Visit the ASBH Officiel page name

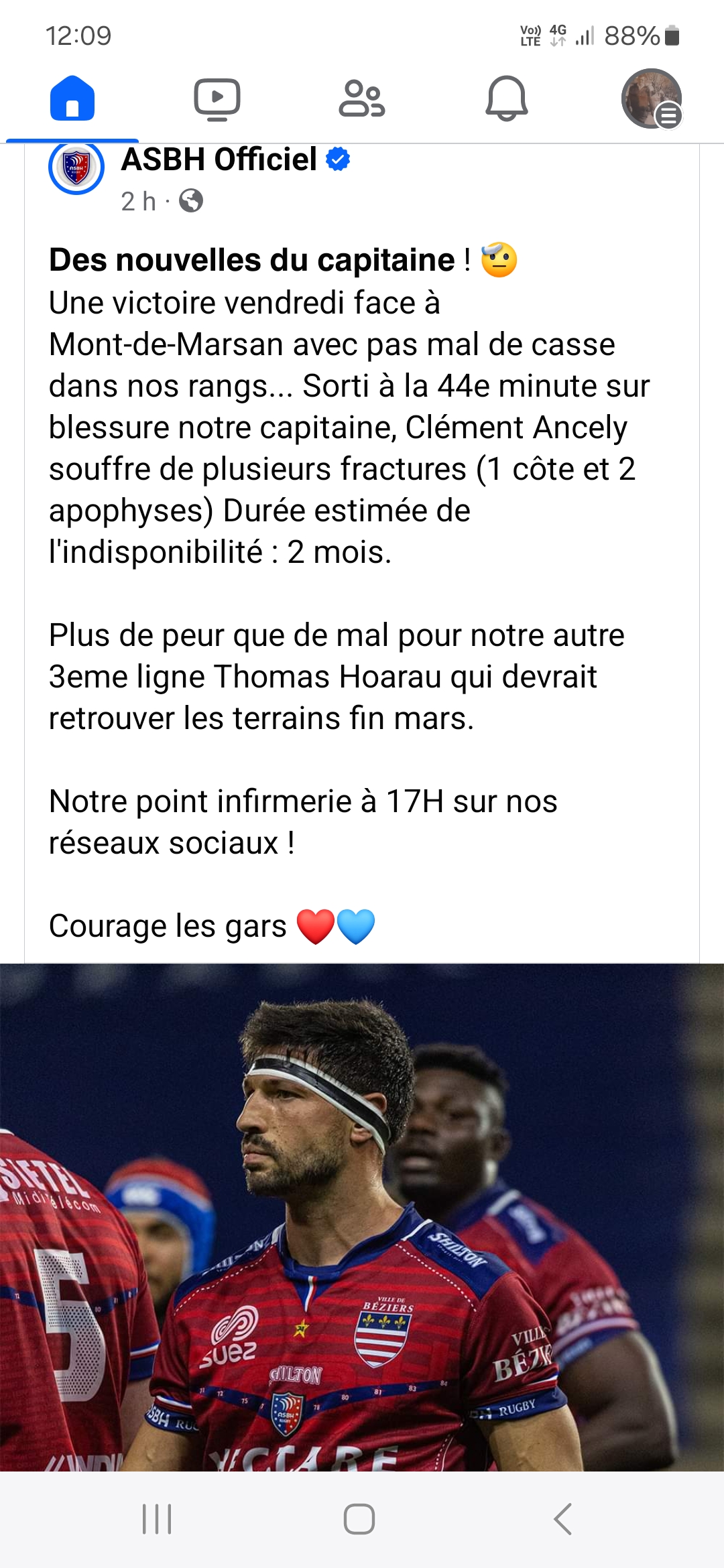click(x=219, y=160)
